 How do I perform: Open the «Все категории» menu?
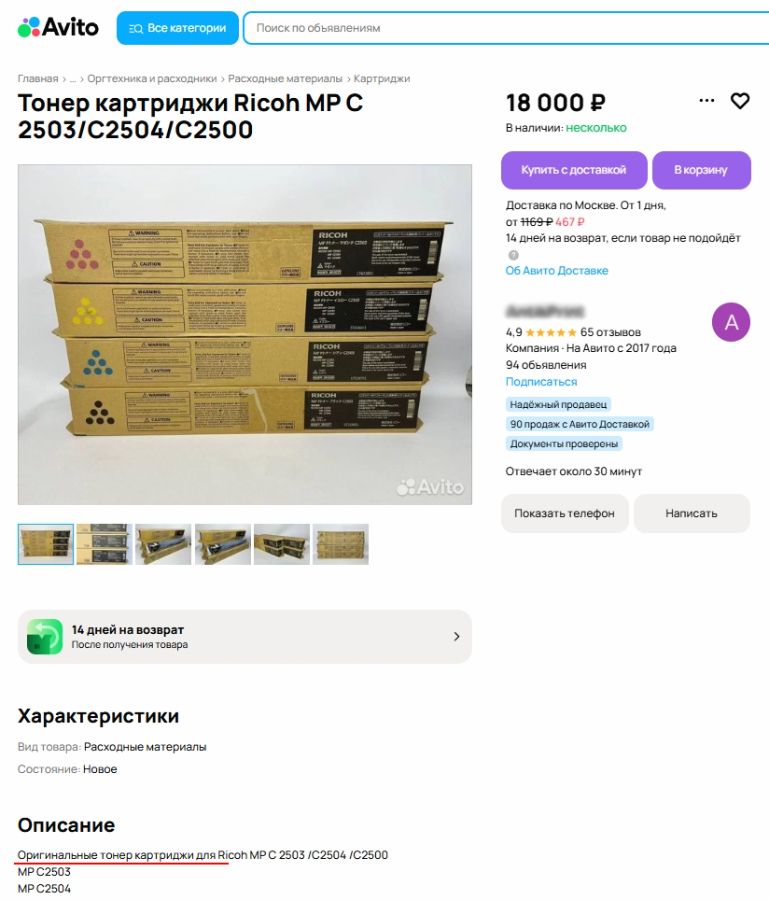click(x=177, y=28)
